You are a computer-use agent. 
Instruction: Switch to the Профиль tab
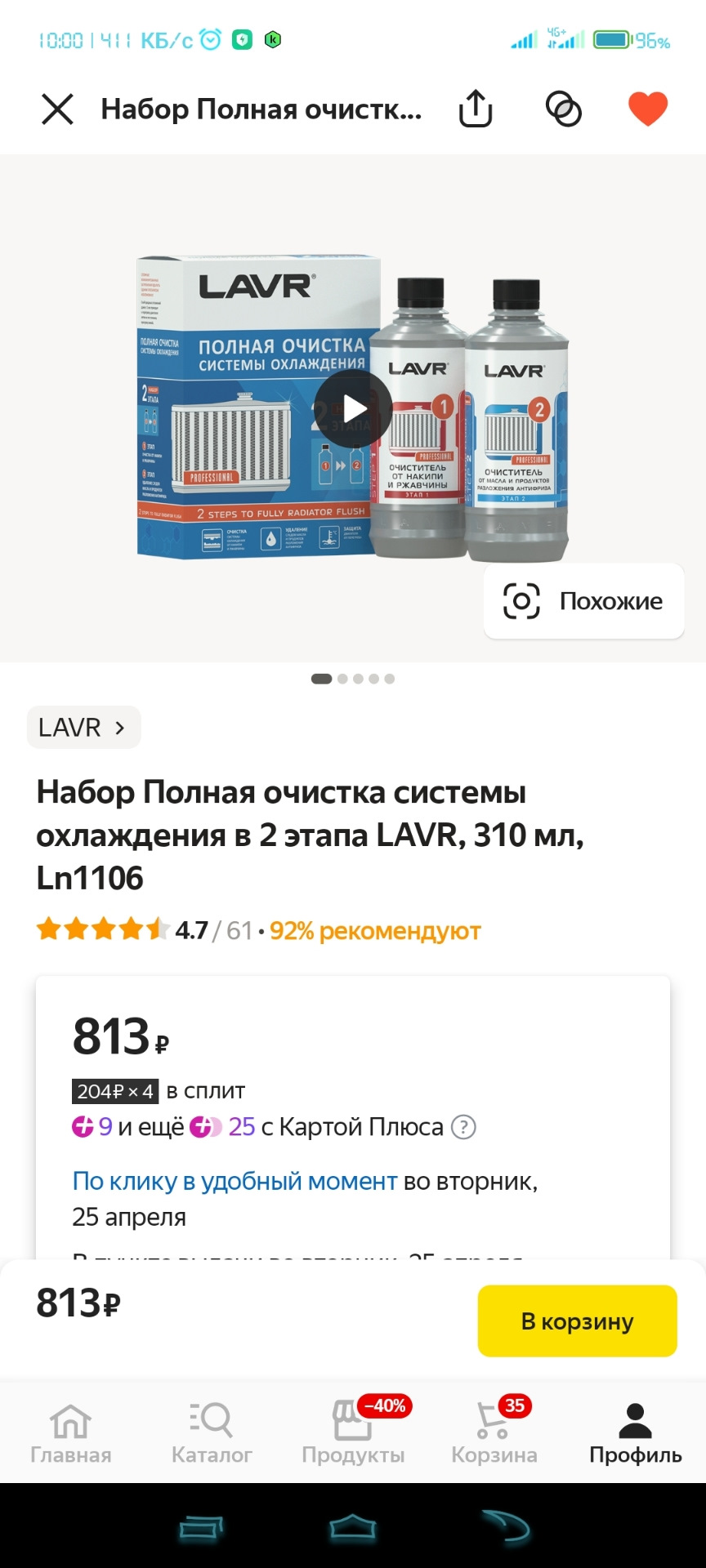coord(635,1433)
